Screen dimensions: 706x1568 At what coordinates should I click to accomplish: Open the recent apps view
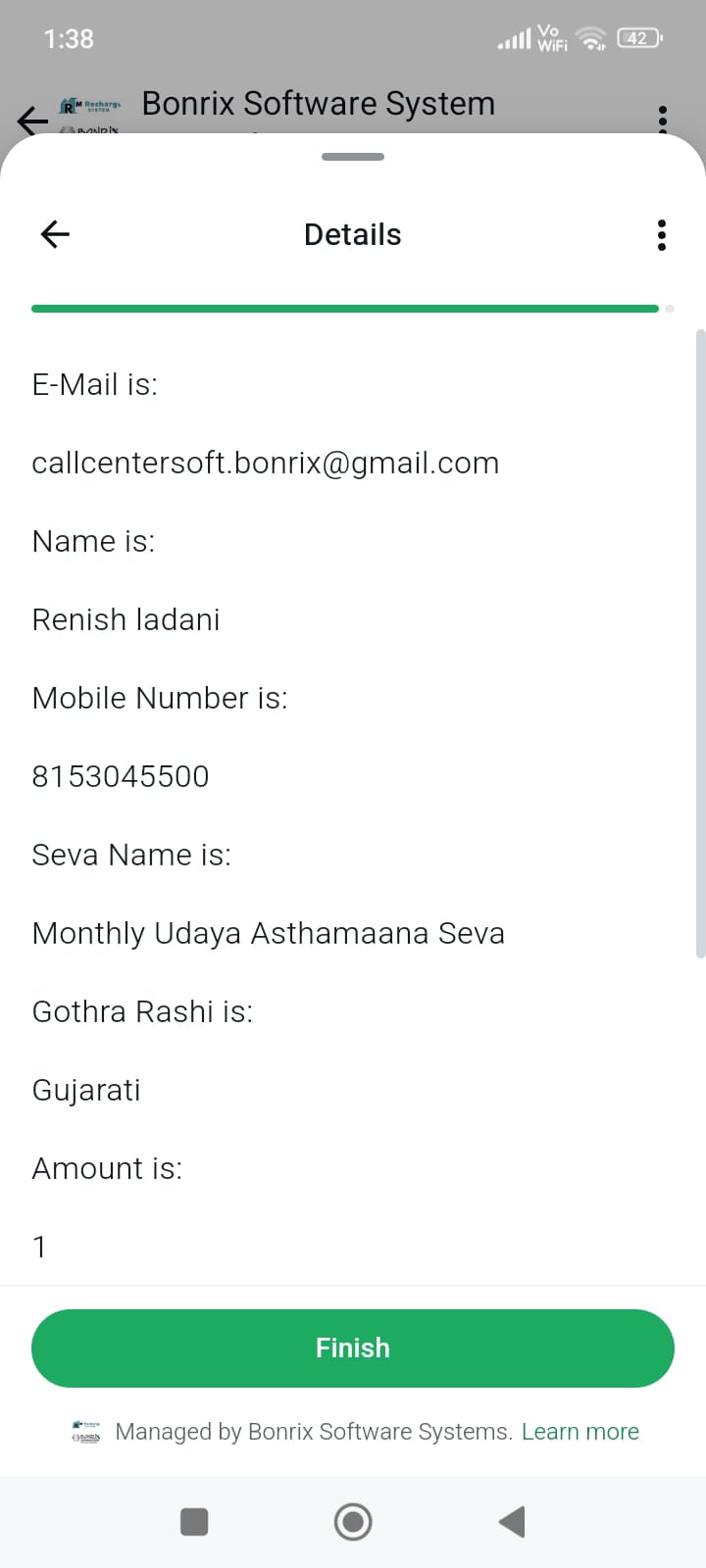(194, 1522)
